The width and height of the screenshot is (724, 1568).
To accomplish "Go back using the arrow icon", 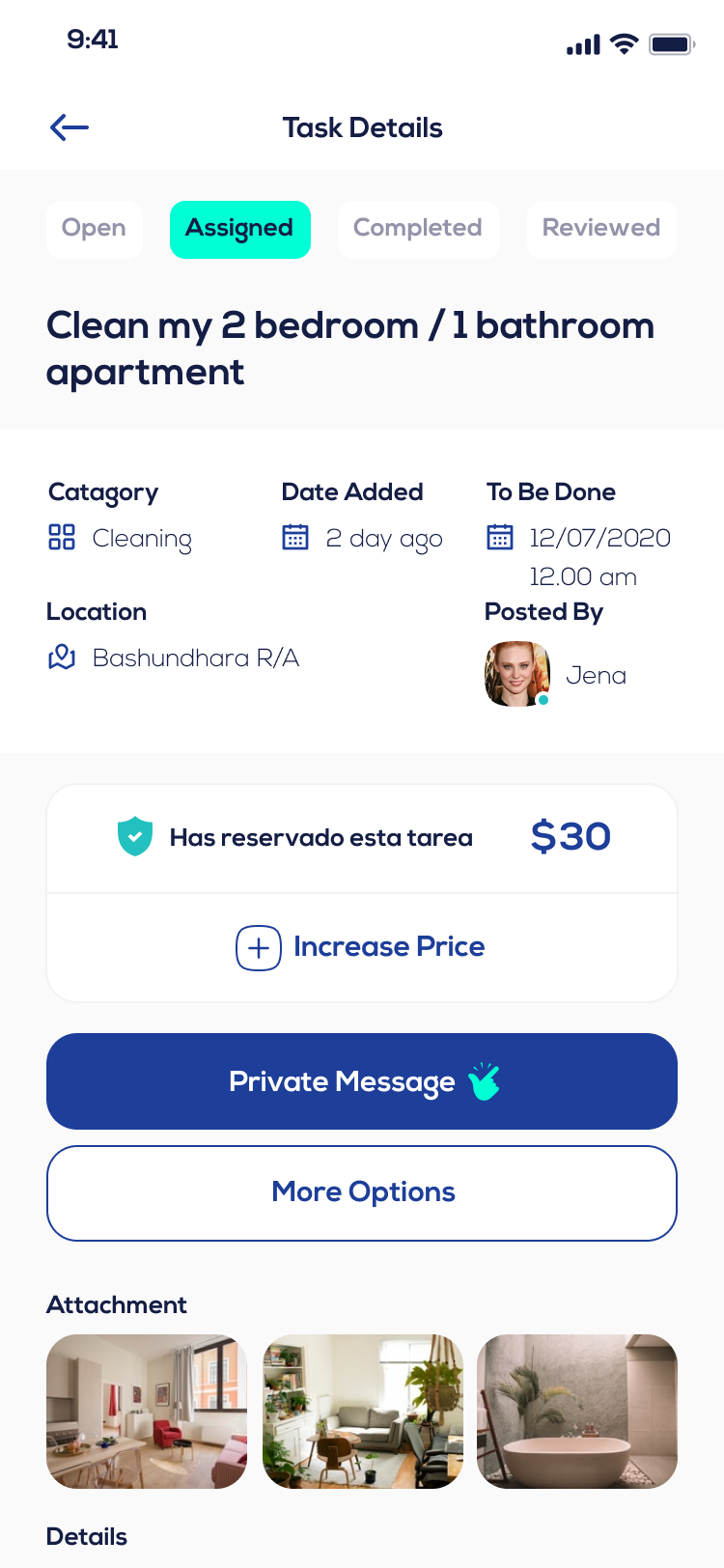I will tap(70, 127).
